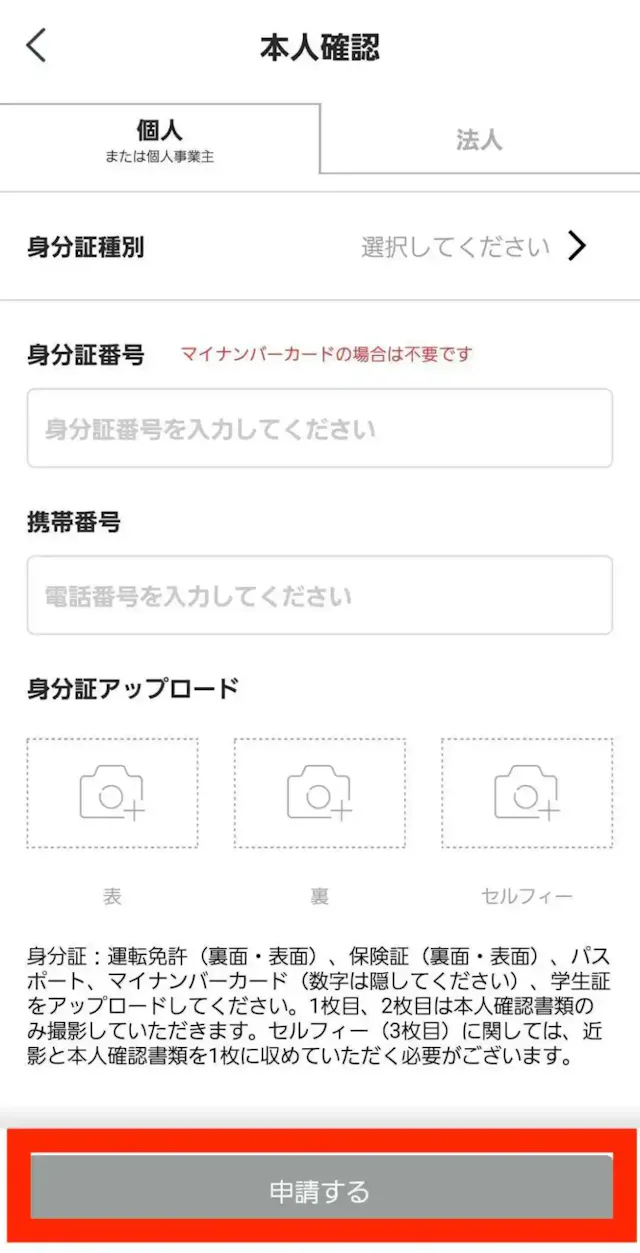
Task: Upload the 裏 back ID photo
Action: pyautogui.click(x=319, y=793)
